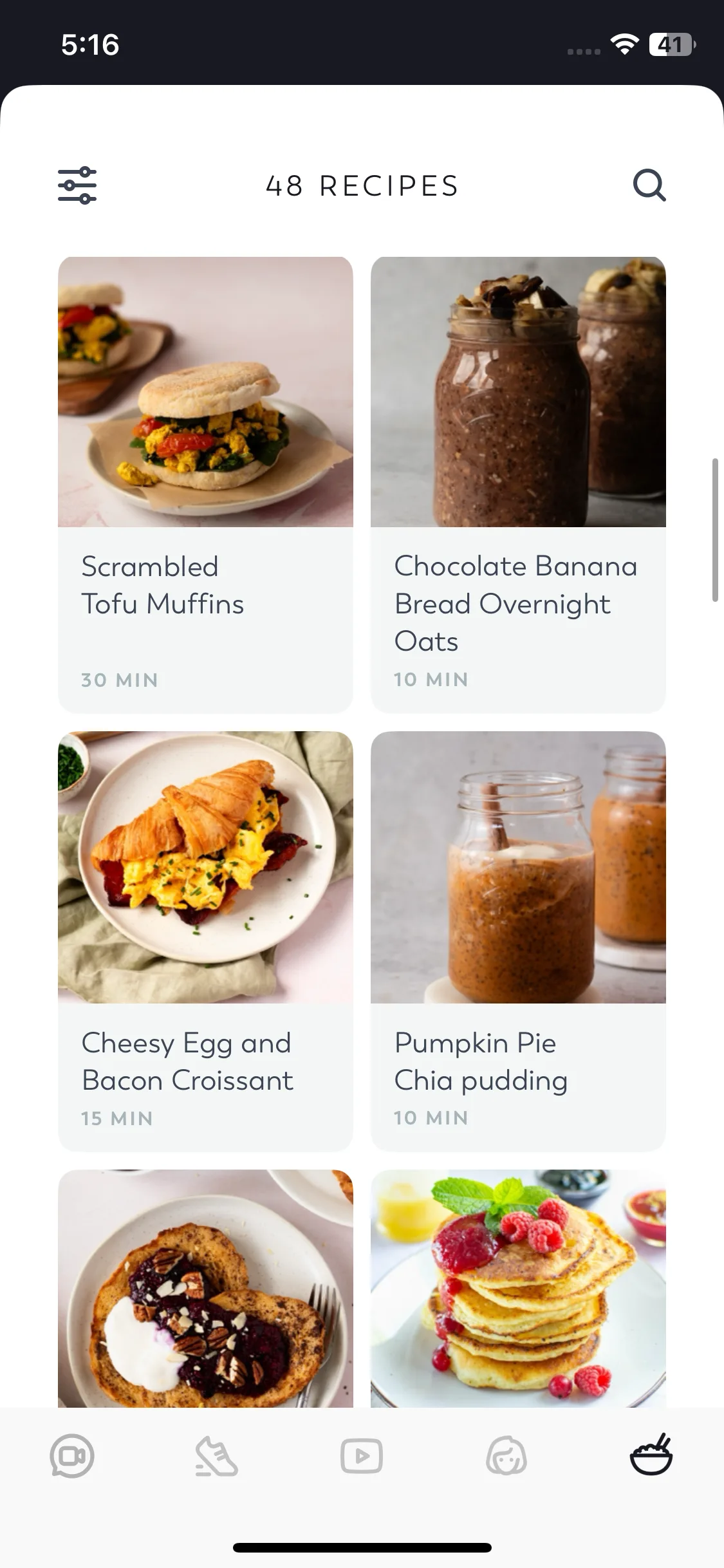Viewport: 724px width, 1568px height.
Task: Switch to the video chat tab
Action: point(72,1456)
